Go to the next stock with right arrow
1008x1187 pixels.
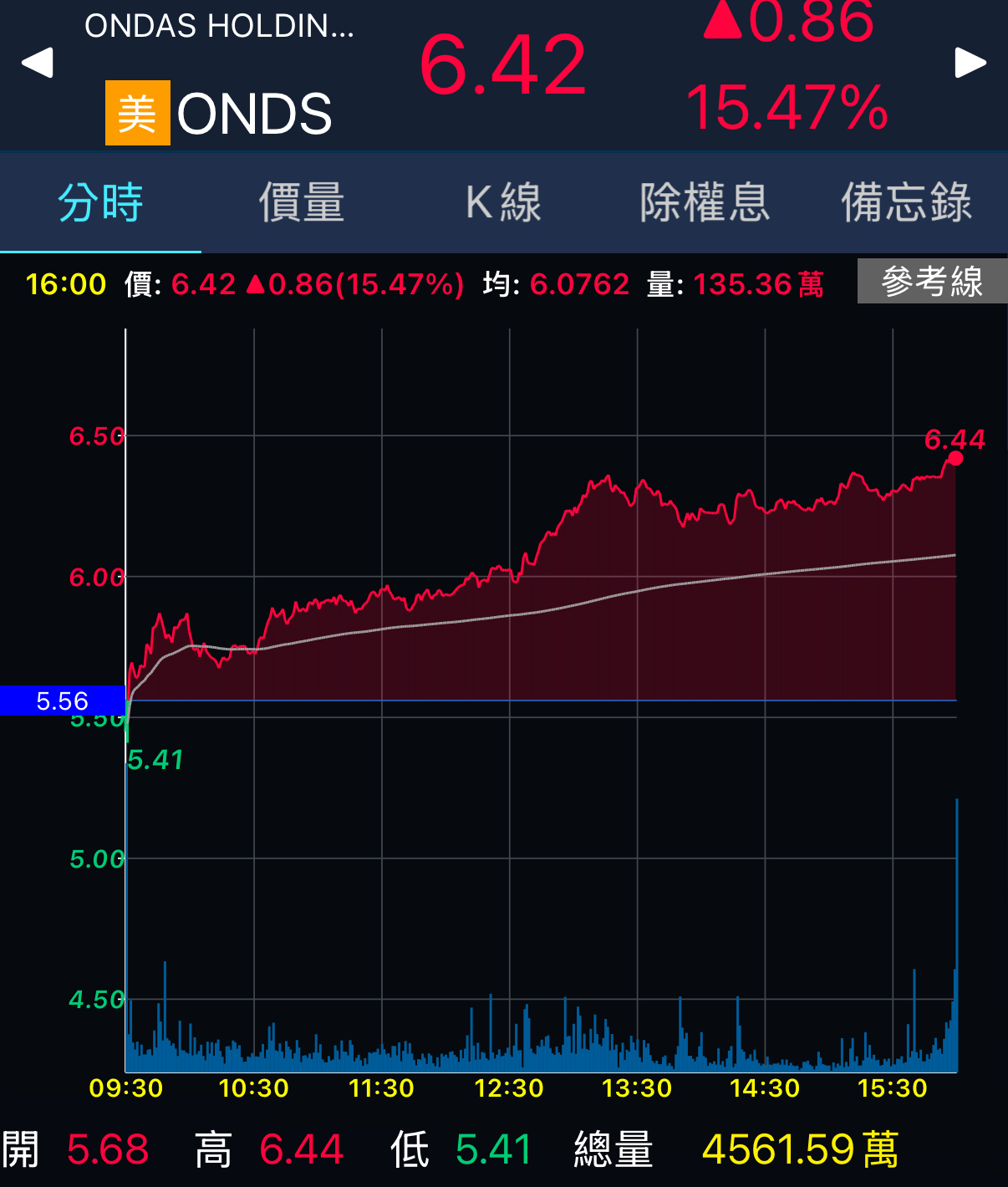tap(970, 63)
